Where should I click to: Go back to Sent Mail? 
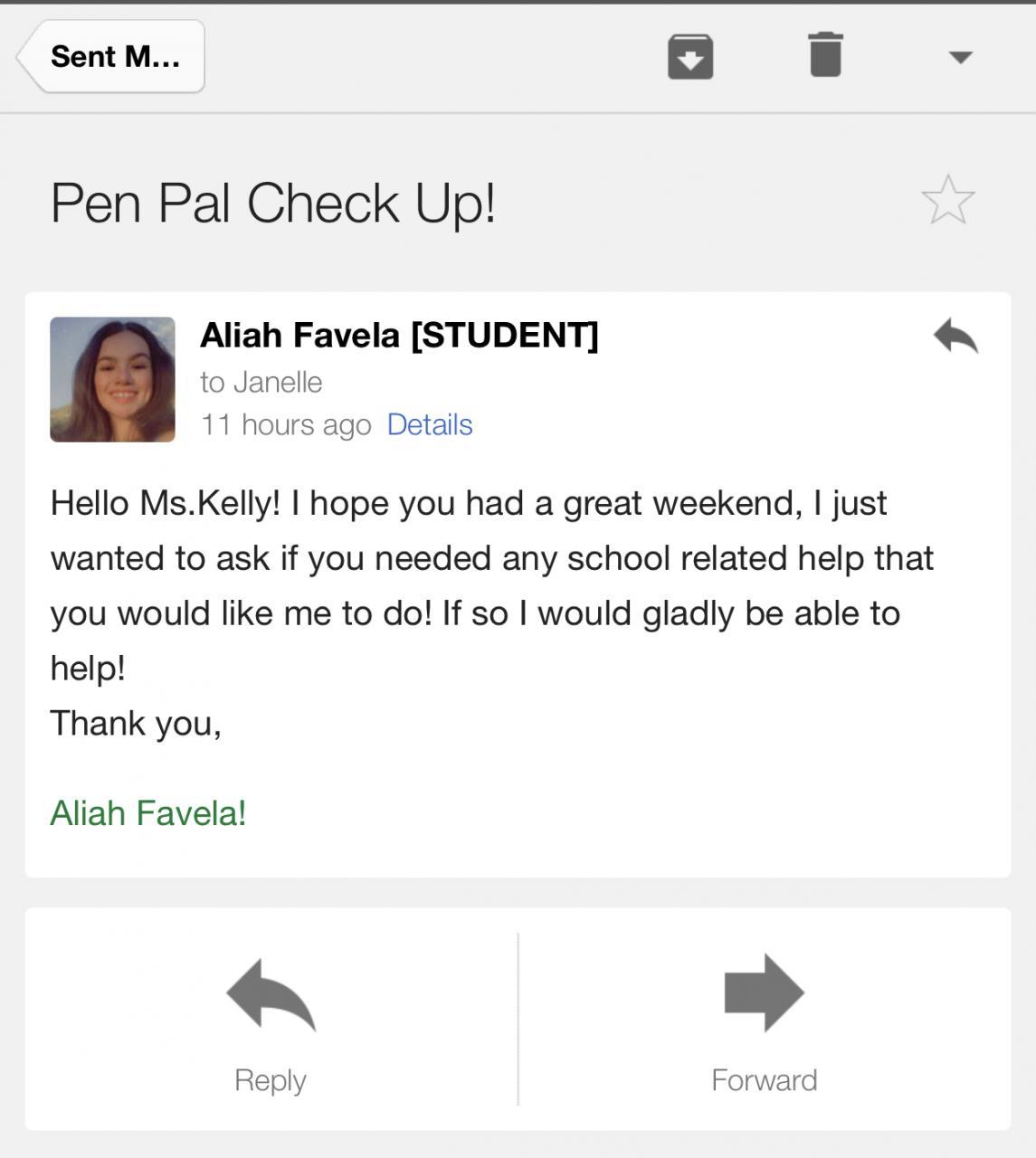click(112, 57)
